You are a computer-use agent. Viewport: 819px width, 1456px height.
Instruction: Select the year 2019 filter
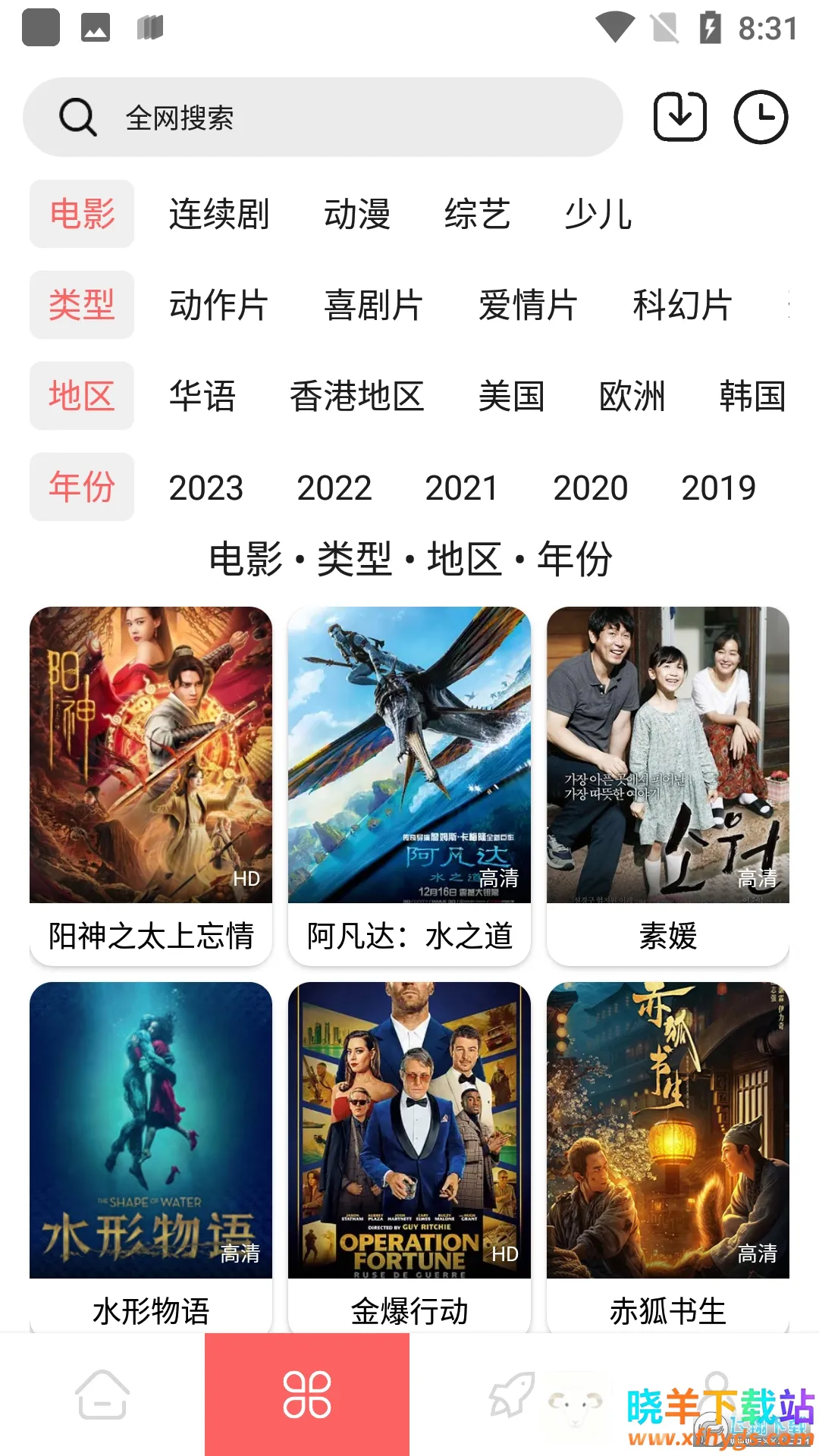718,488
